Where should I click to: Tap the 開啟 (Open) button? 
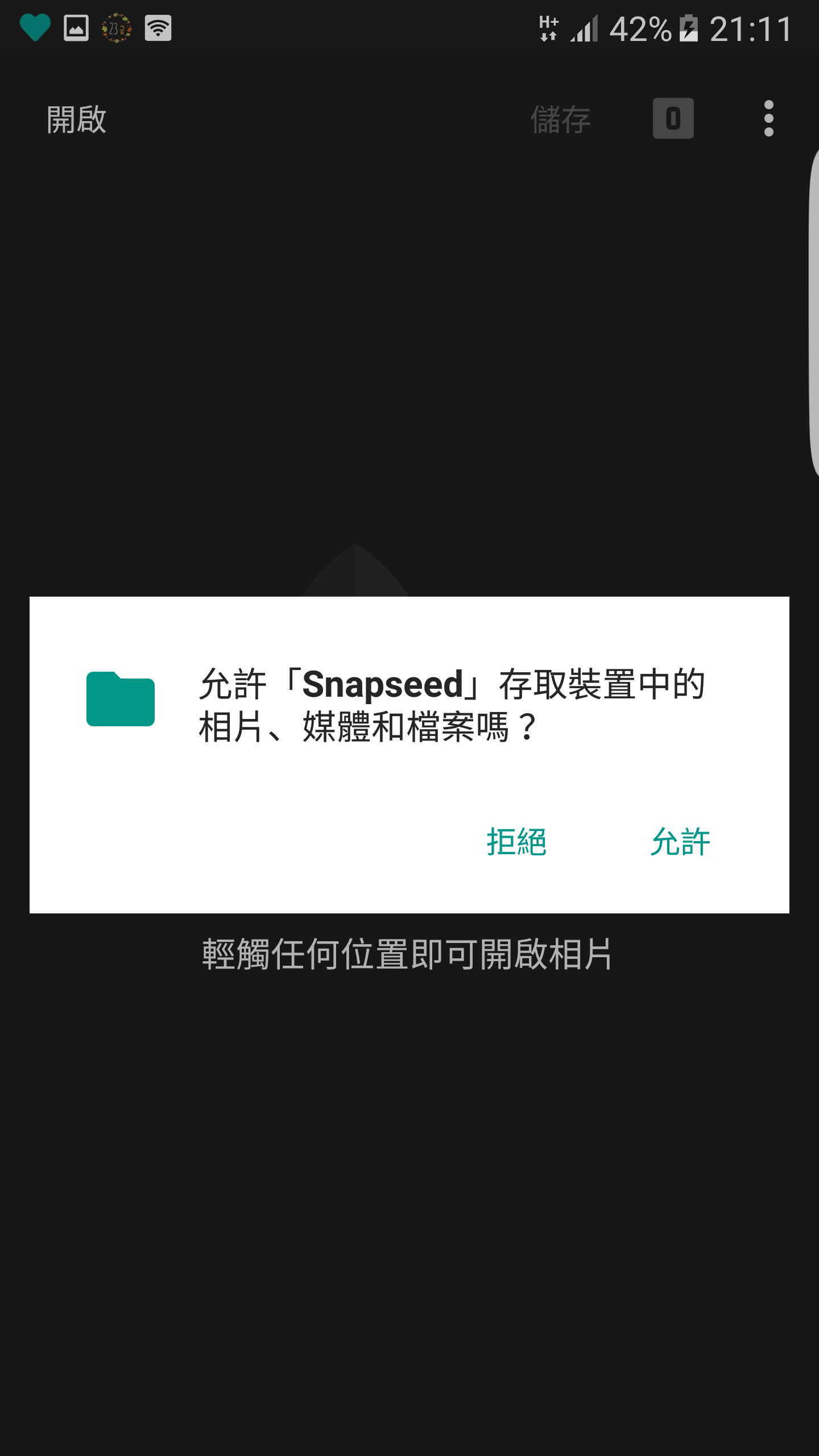point(76,119)
